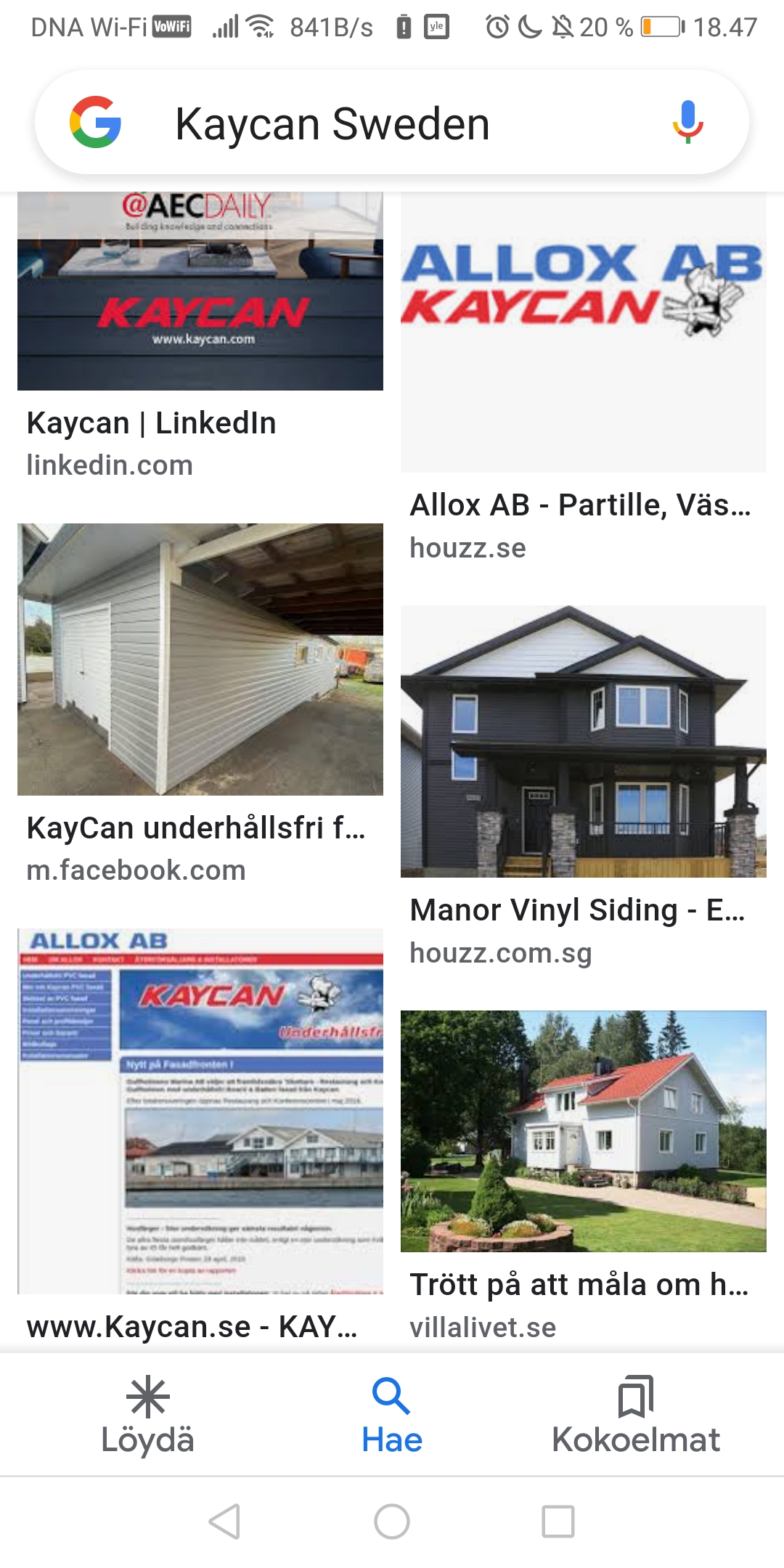
Task: Open the www.Kaycan.se website screenshot result
Action: click(200, 1111)
